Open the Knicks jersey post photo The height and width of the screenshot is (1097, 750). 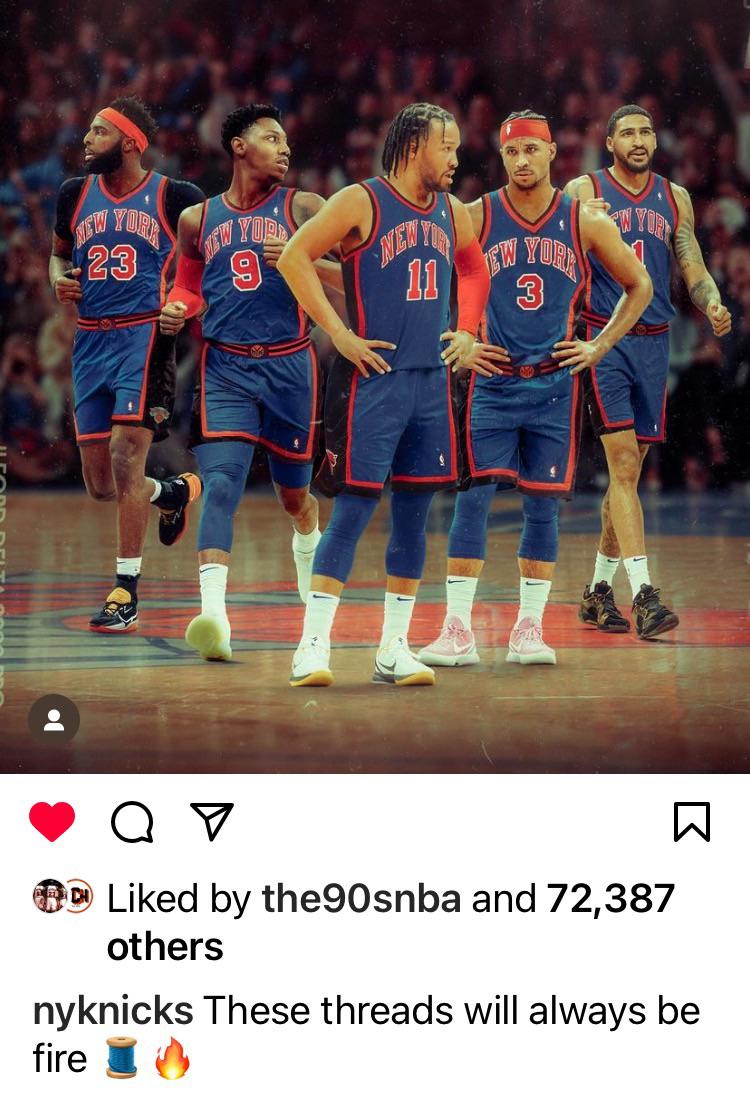coord(375,380)
